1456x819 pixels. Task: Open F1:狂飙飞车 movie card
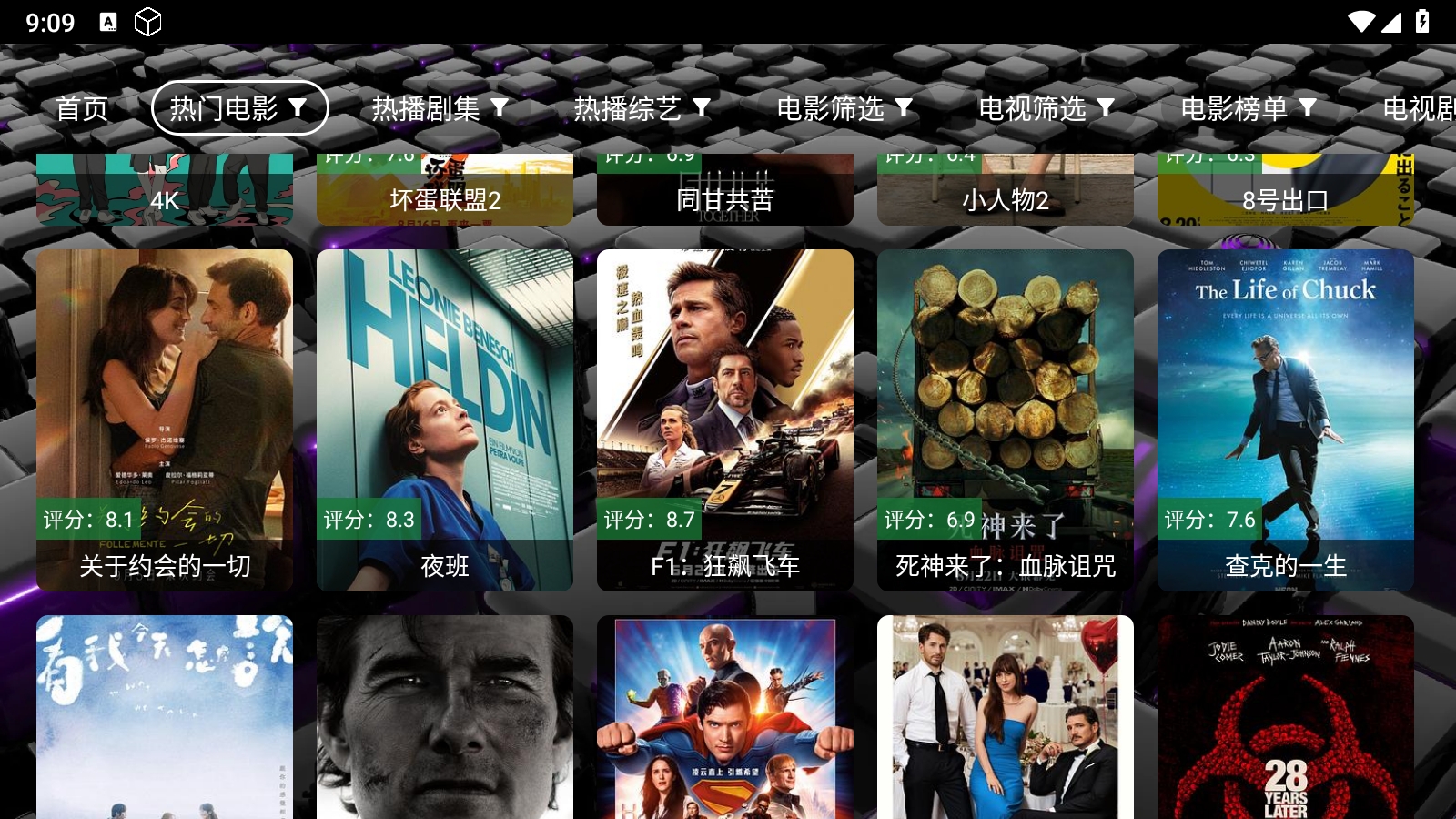pyautogui.click(x=725, y=420)
